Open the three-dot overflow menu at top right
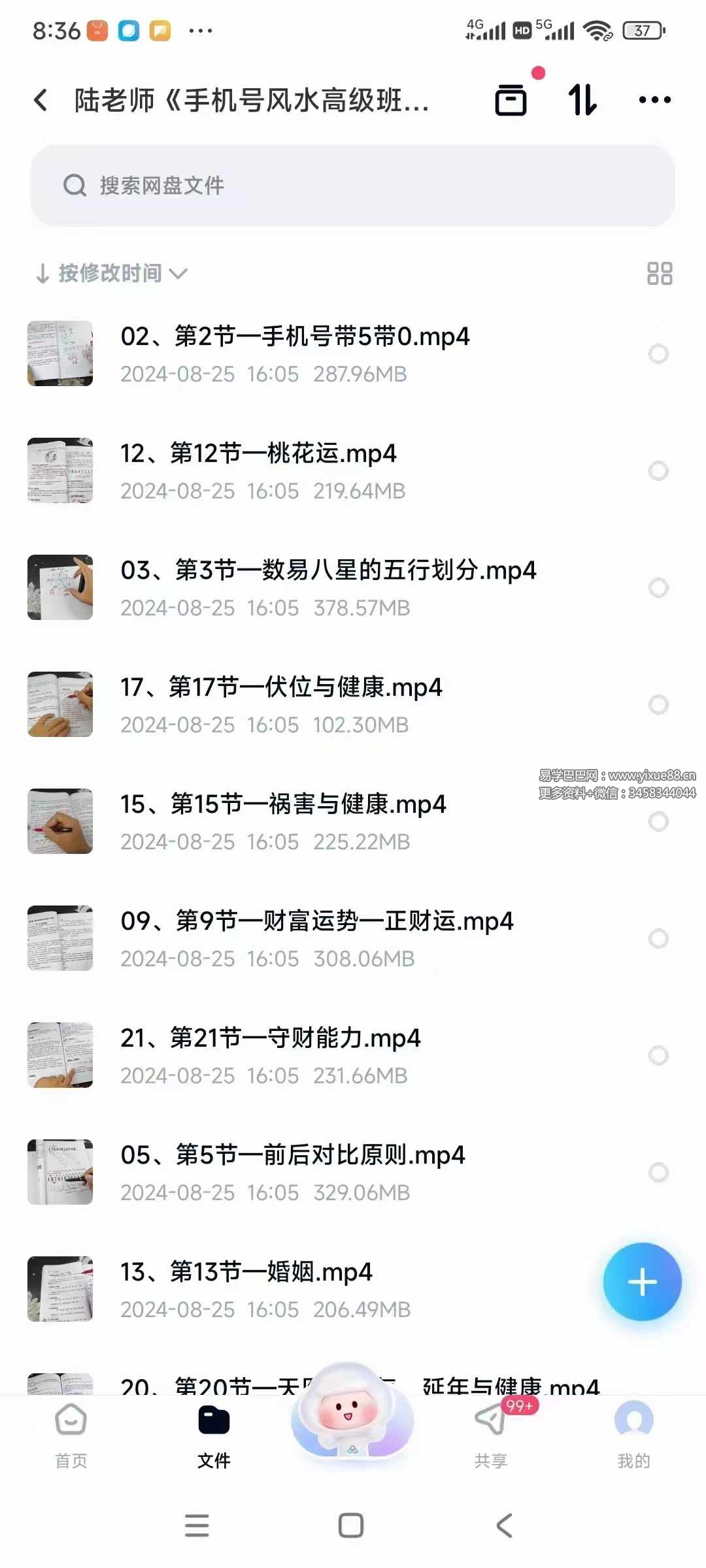706x1568 pixels. [653, 99]
